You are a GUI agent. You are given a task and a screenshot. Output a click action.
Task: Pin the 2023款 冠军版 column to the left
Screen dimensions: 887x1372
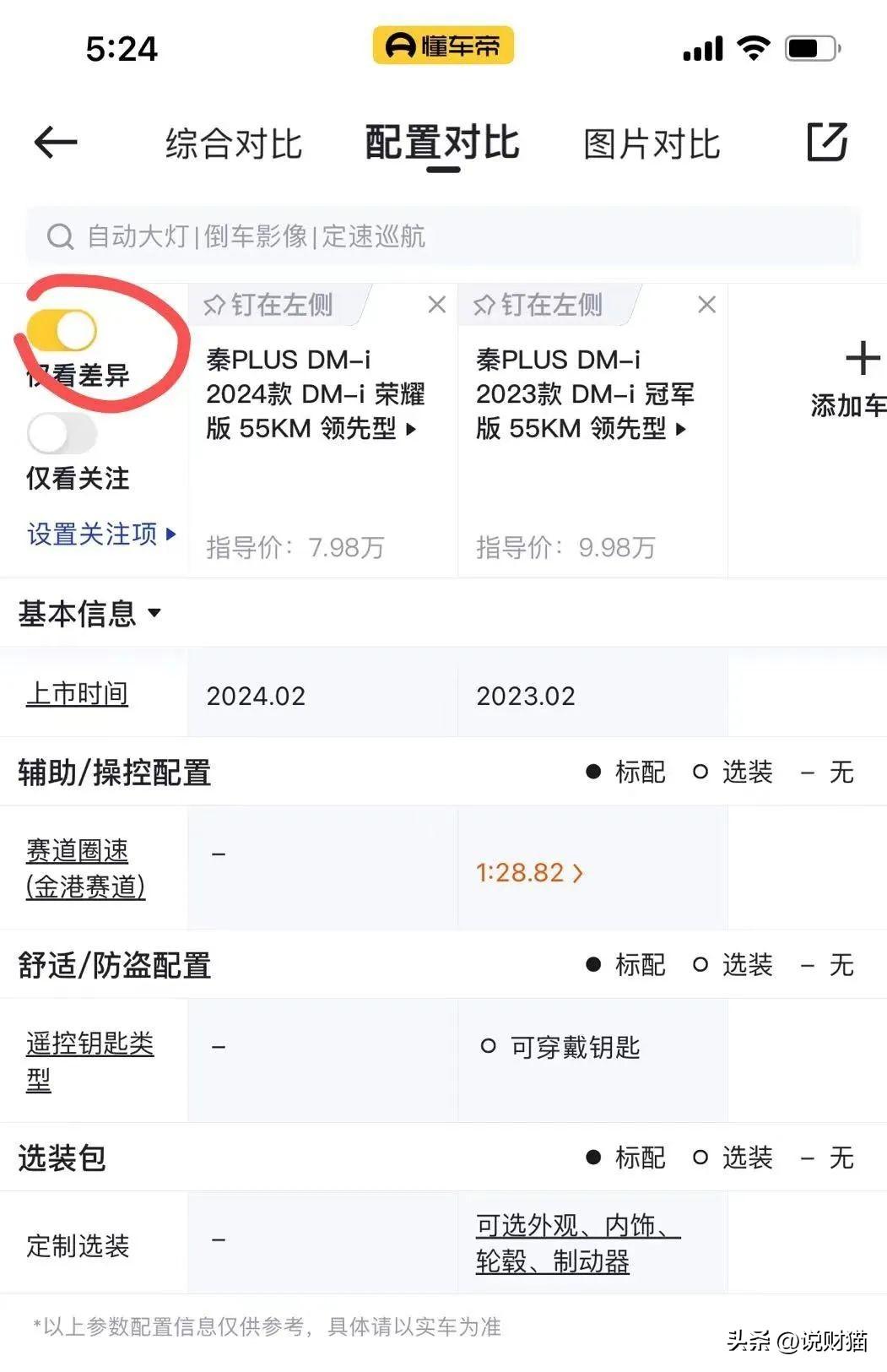click(540, 305)
